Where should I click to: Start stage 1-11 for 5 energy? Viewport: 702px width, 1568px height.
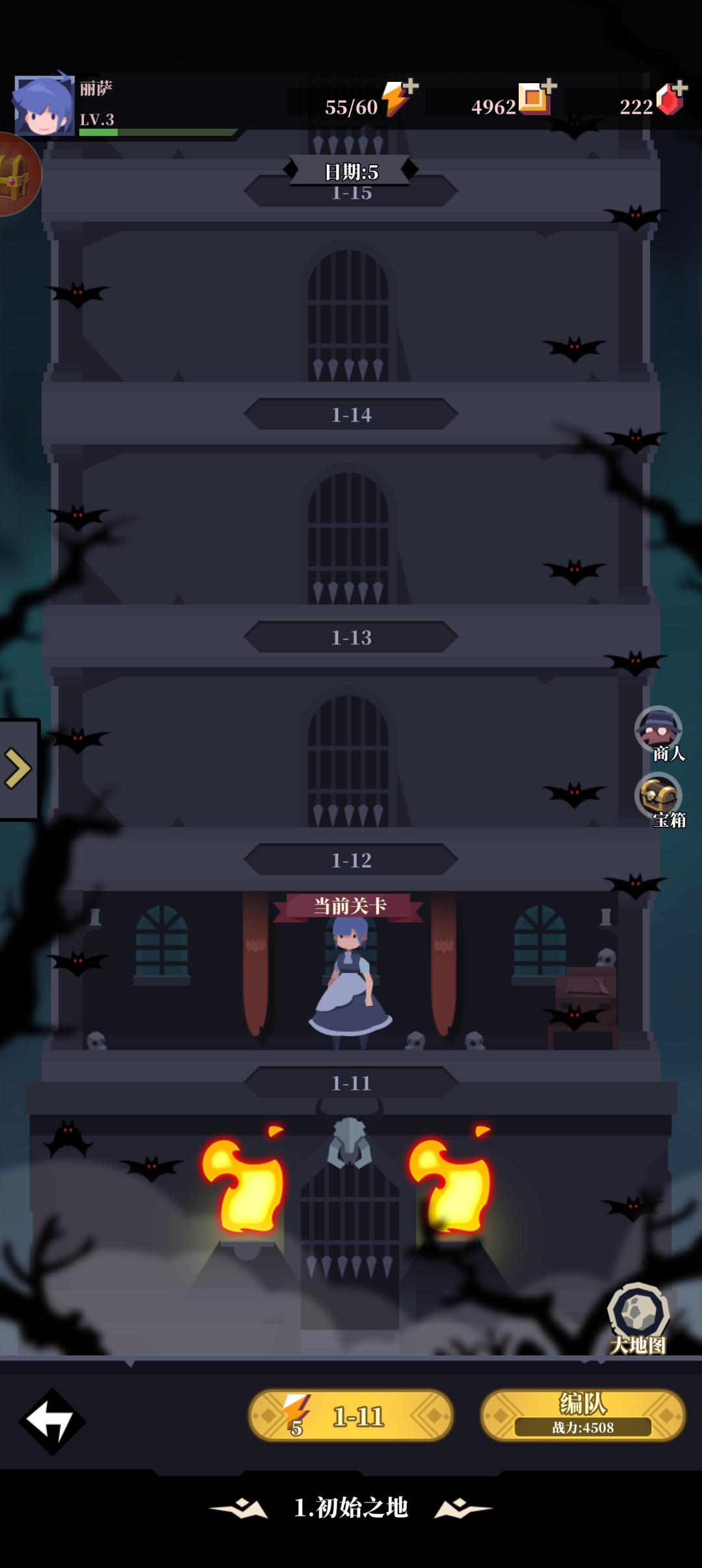tap(351, 1416)
